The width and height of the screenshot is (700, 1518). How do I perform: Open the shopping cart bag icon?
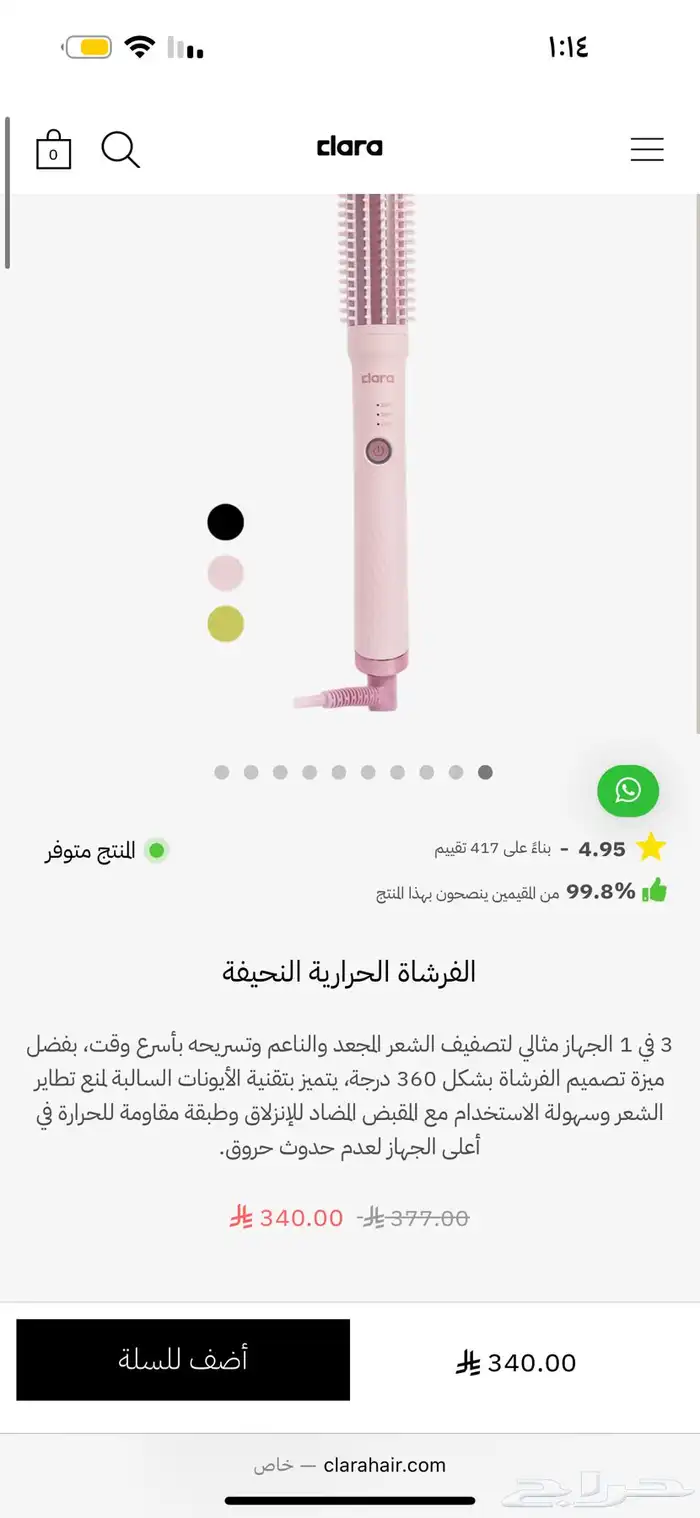tap(54, 150)
